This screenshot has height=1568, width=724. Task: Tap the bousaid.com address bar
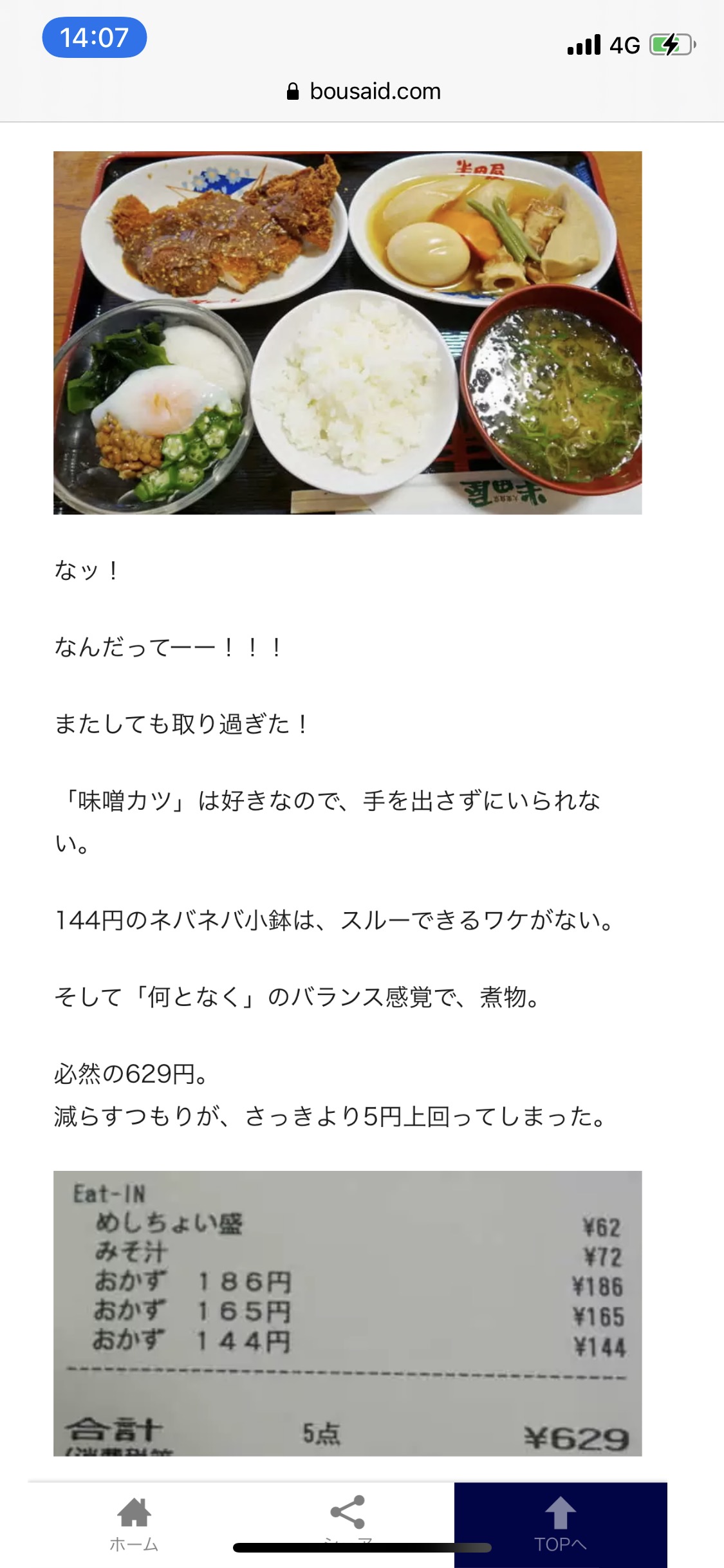364,91
